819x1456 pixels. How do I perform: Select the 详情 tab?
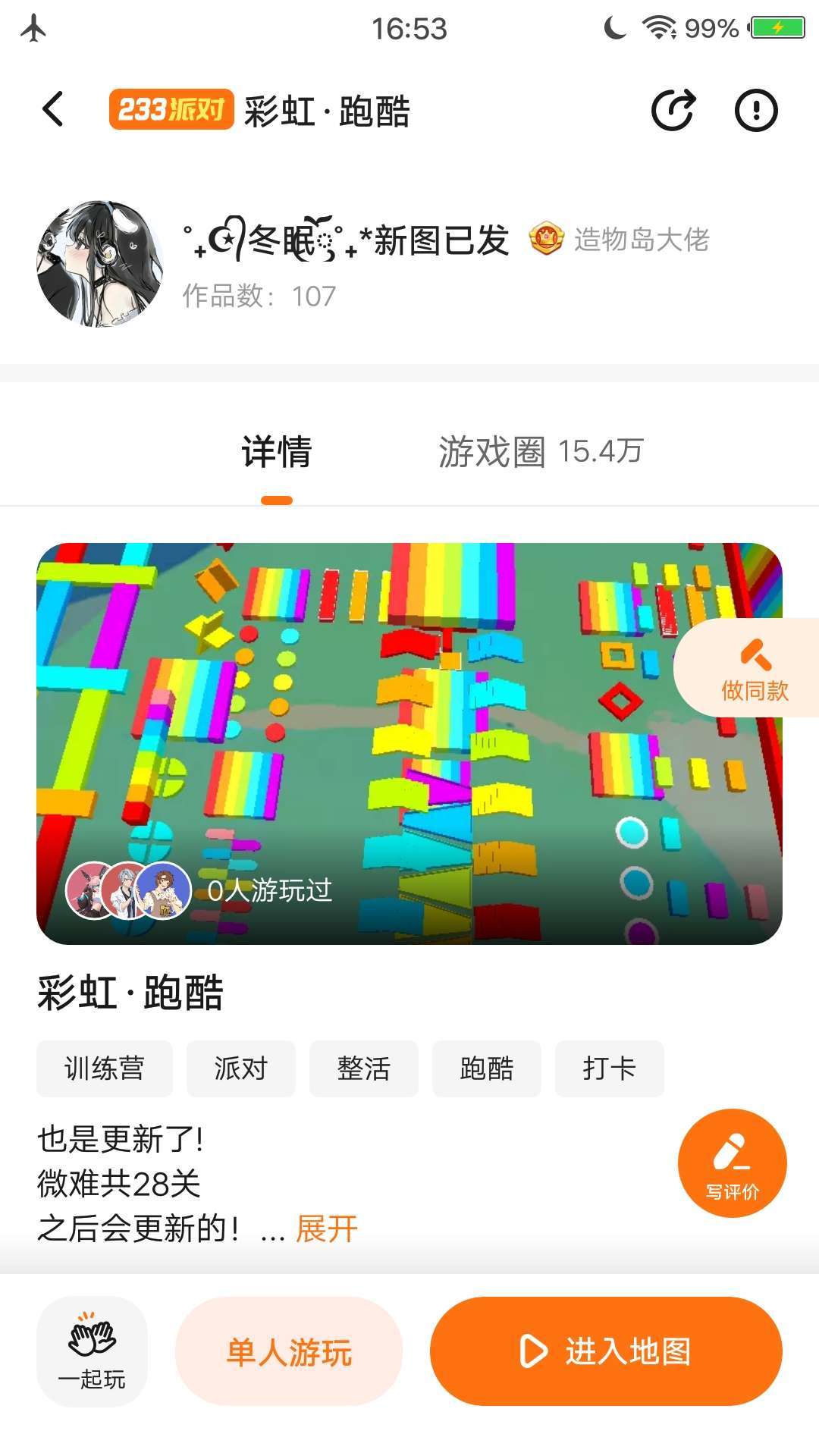click(277, 451)
